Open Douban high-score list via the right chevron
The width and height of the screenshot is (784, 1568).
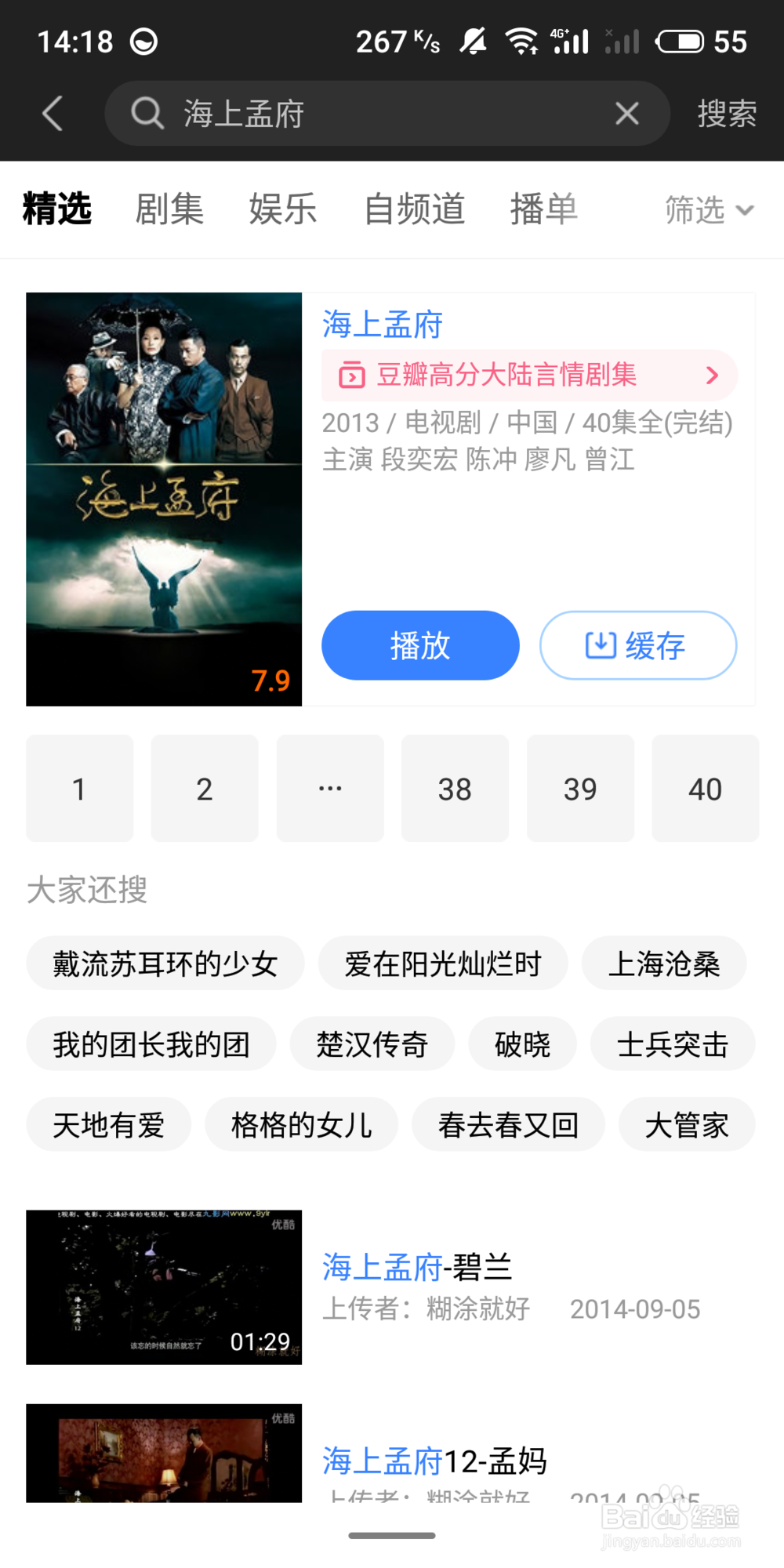[x=711, y=375]
